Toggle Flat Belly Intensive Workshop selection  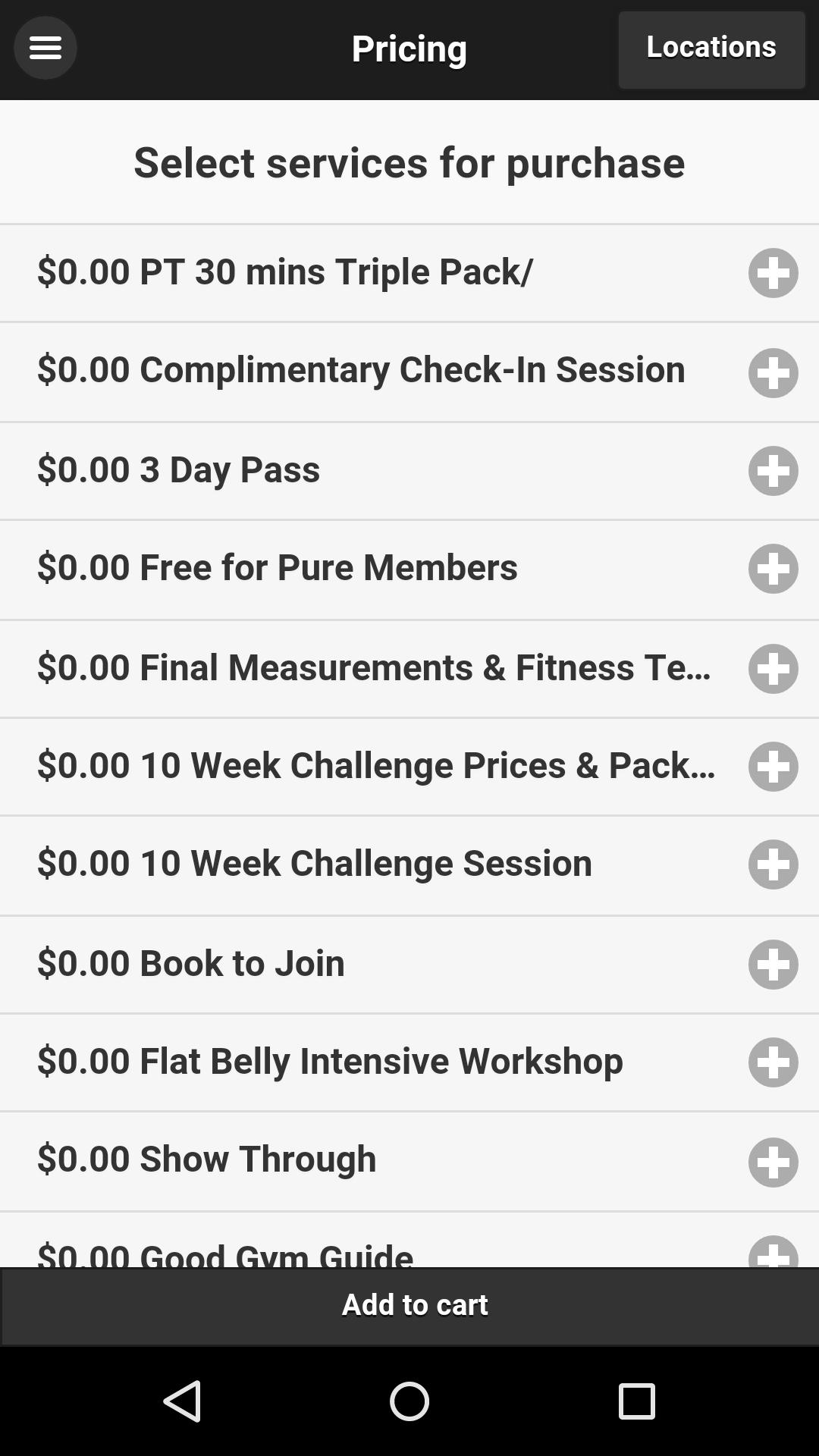773,1062
